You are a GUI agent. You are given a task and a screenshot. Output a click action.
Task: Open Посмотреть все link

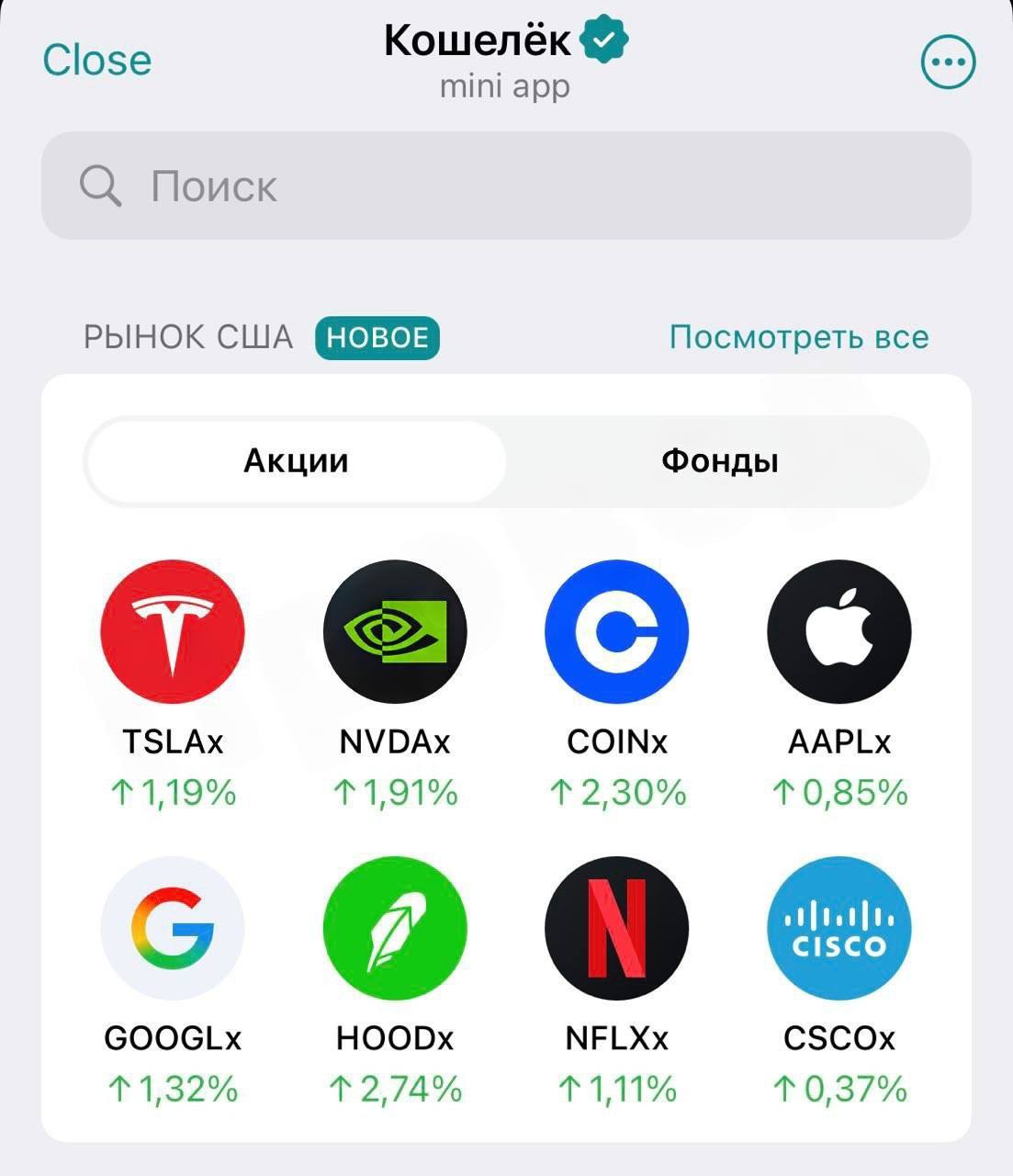[x=799, y=337]
